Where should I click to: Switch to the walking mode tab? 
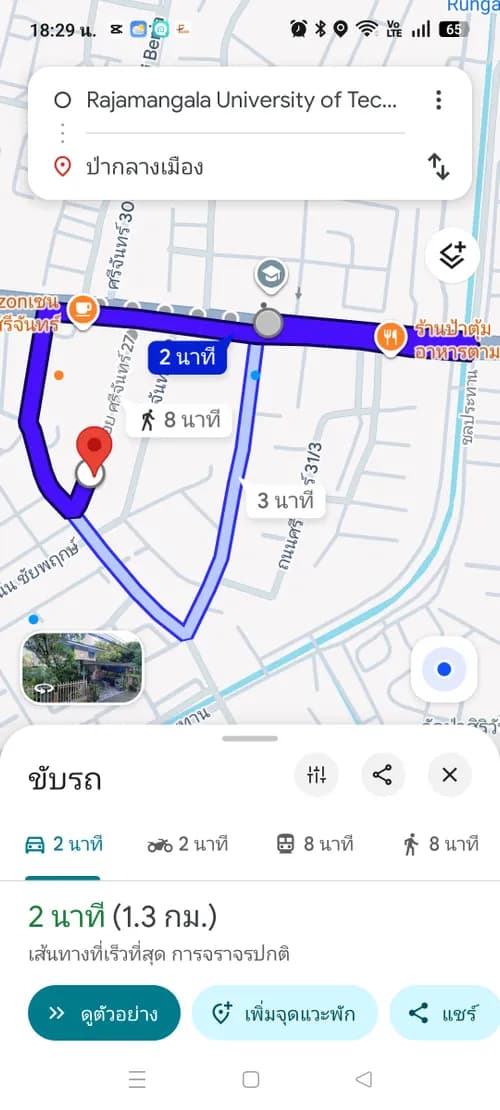coord(441,845)
